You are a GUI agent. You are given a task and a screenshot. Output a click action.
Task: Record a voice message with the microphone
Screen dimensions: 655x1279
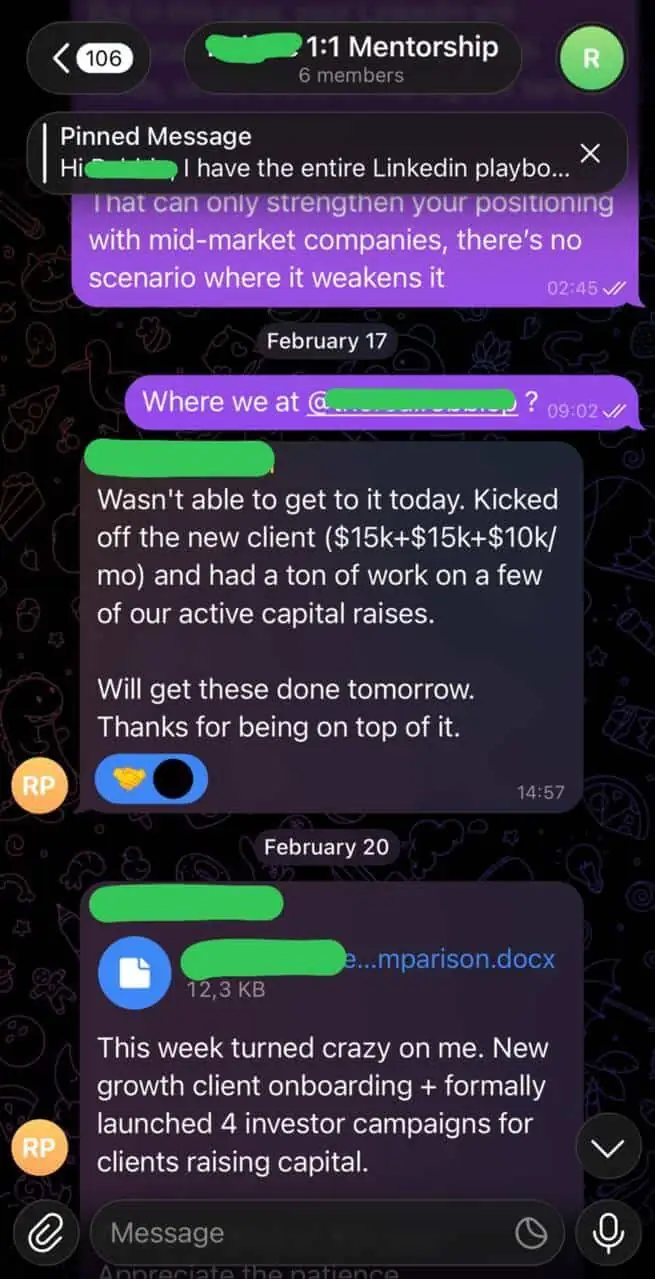coord(609,1233)
